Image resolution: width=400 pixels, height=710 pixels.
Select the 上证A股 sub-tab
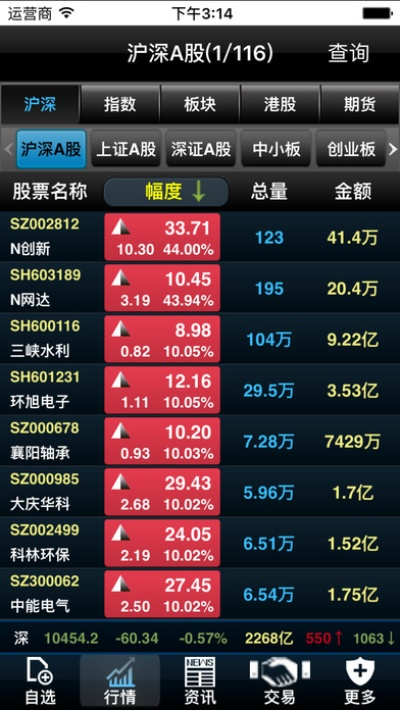[126, 149]
